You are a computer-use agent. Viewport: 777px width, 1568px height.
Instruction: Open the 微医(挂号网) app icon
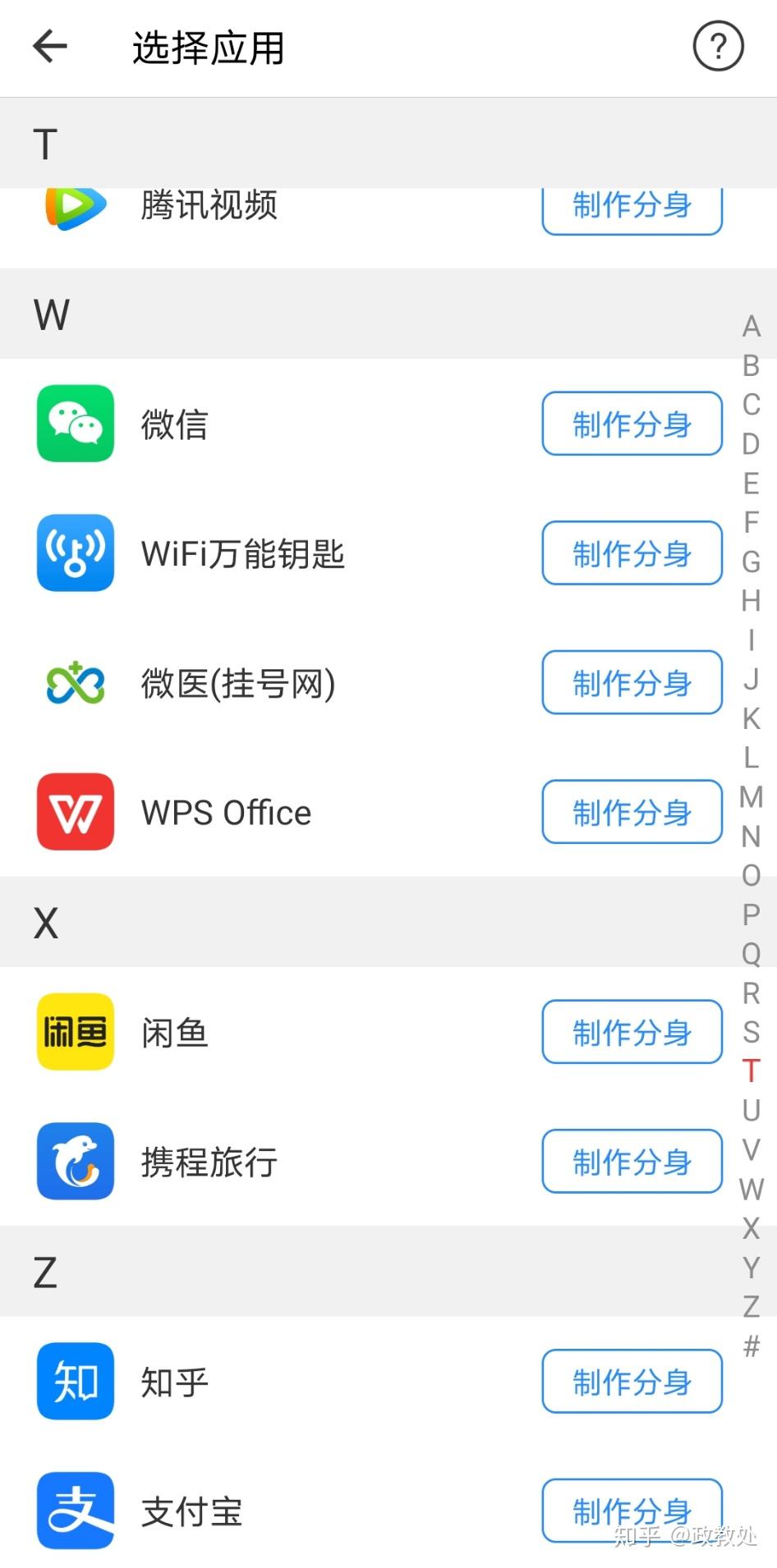pos(74,682)
